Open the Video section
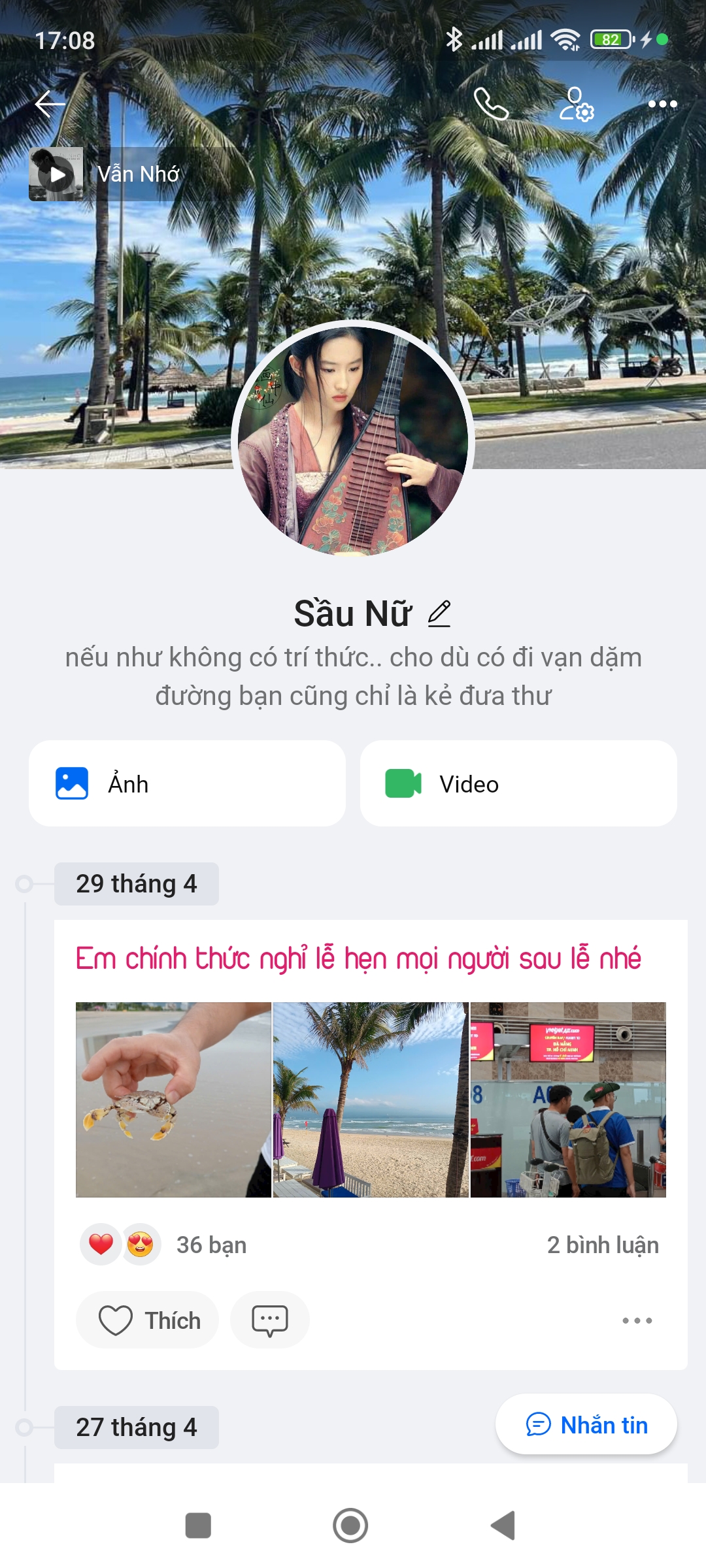 518,783
